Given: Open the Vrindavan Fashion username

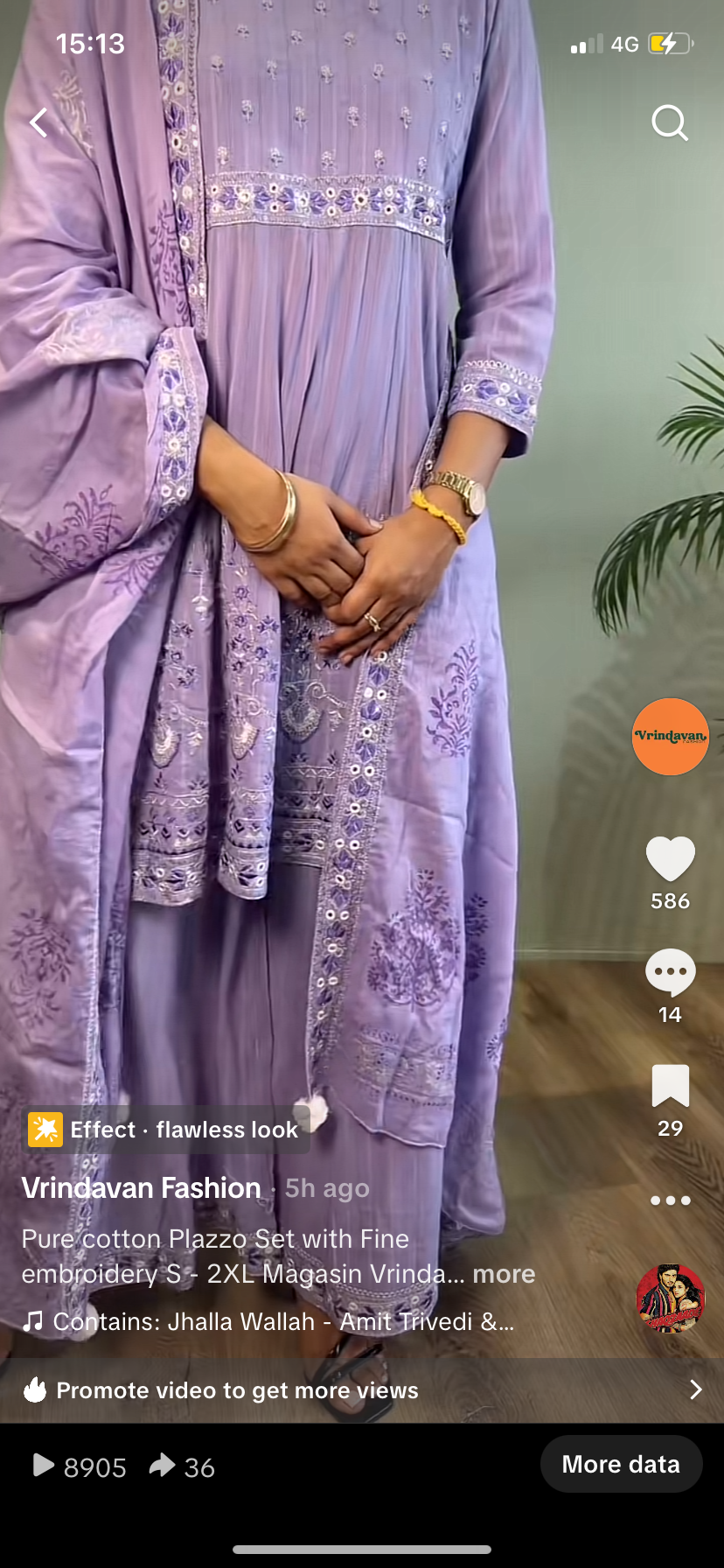Looking at the screenshot, I should (141, 1187).
